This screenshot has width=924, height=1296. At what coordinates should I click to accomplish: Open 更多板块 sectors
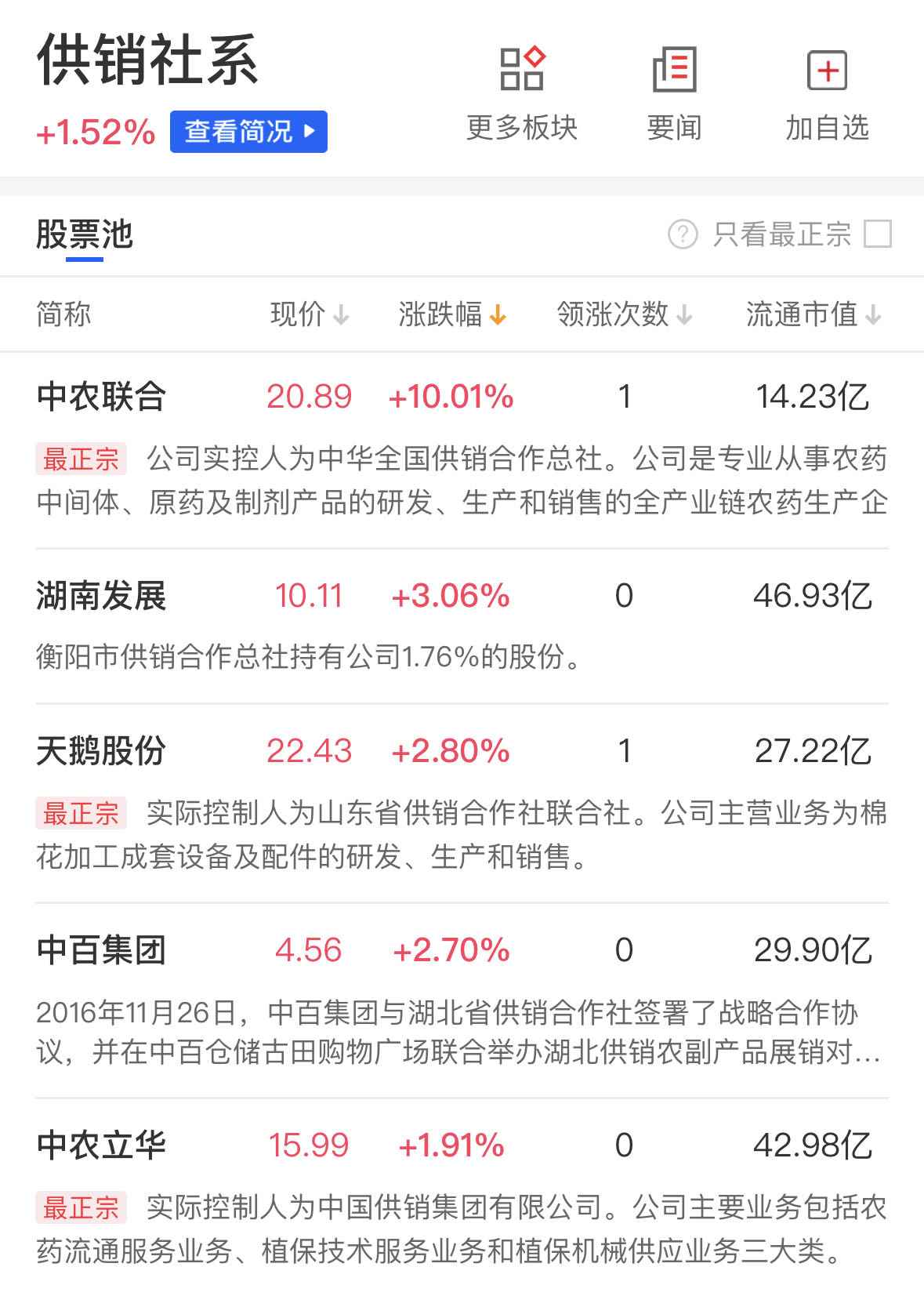pos(522,93)
